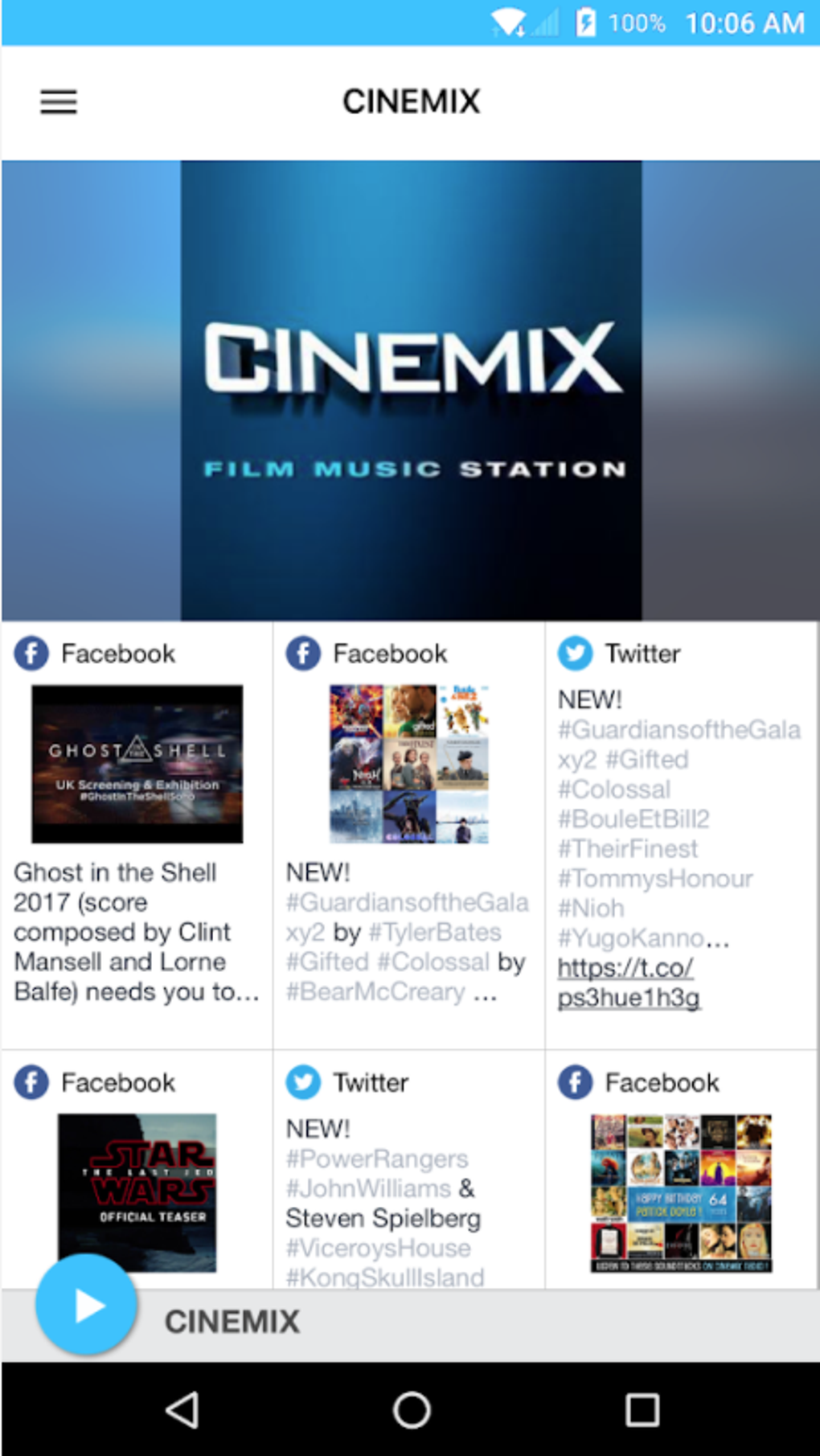Tap the CINEMIX title in the header
The image size is (820, 1456).
pyautogui.click(x=410, y=101)
